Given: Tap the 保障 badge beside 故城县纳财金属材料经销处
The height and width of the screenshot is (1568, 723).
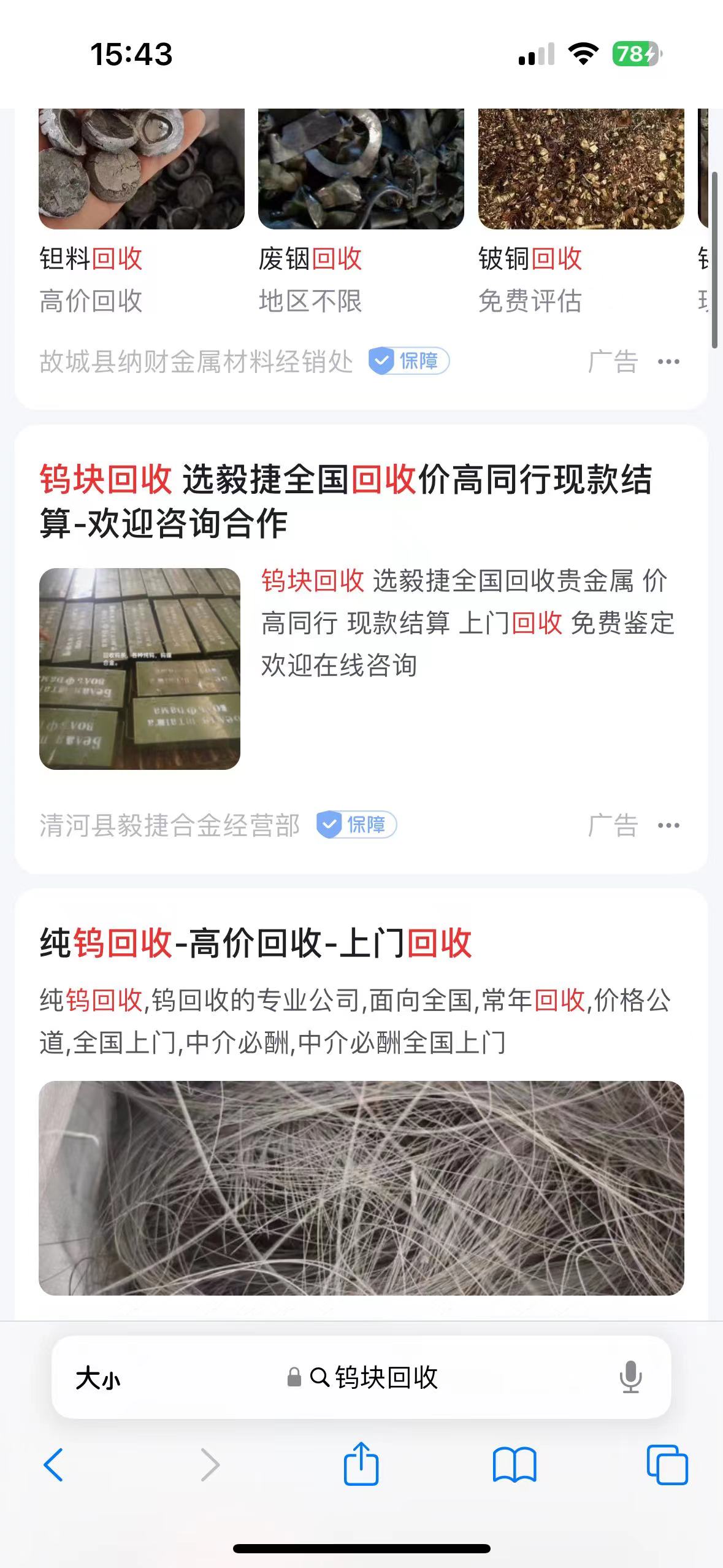Looking at the screenshot, I should [409, 361].
